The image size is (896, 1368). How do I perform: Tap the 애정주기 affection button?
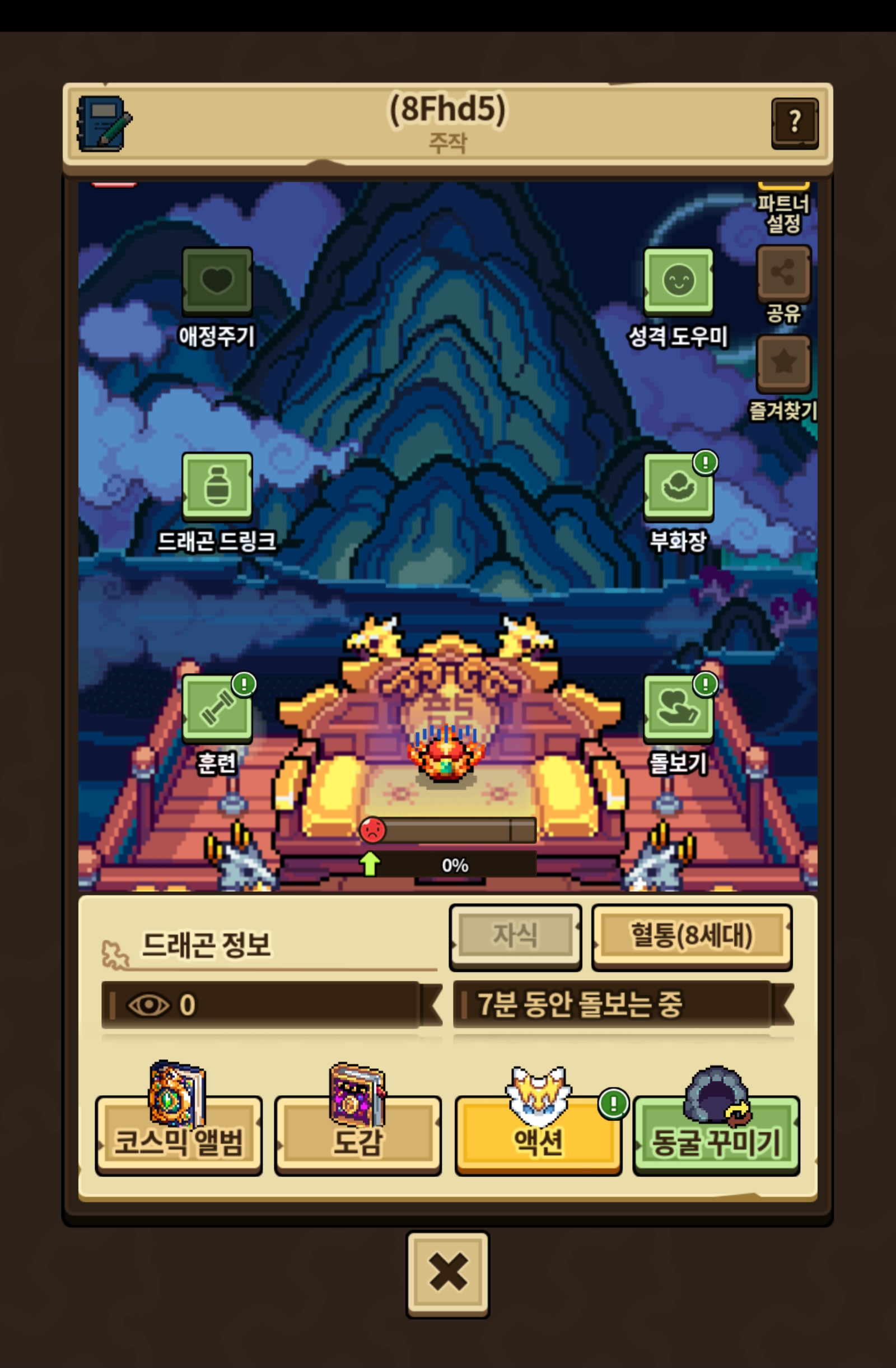coord(217,281)
